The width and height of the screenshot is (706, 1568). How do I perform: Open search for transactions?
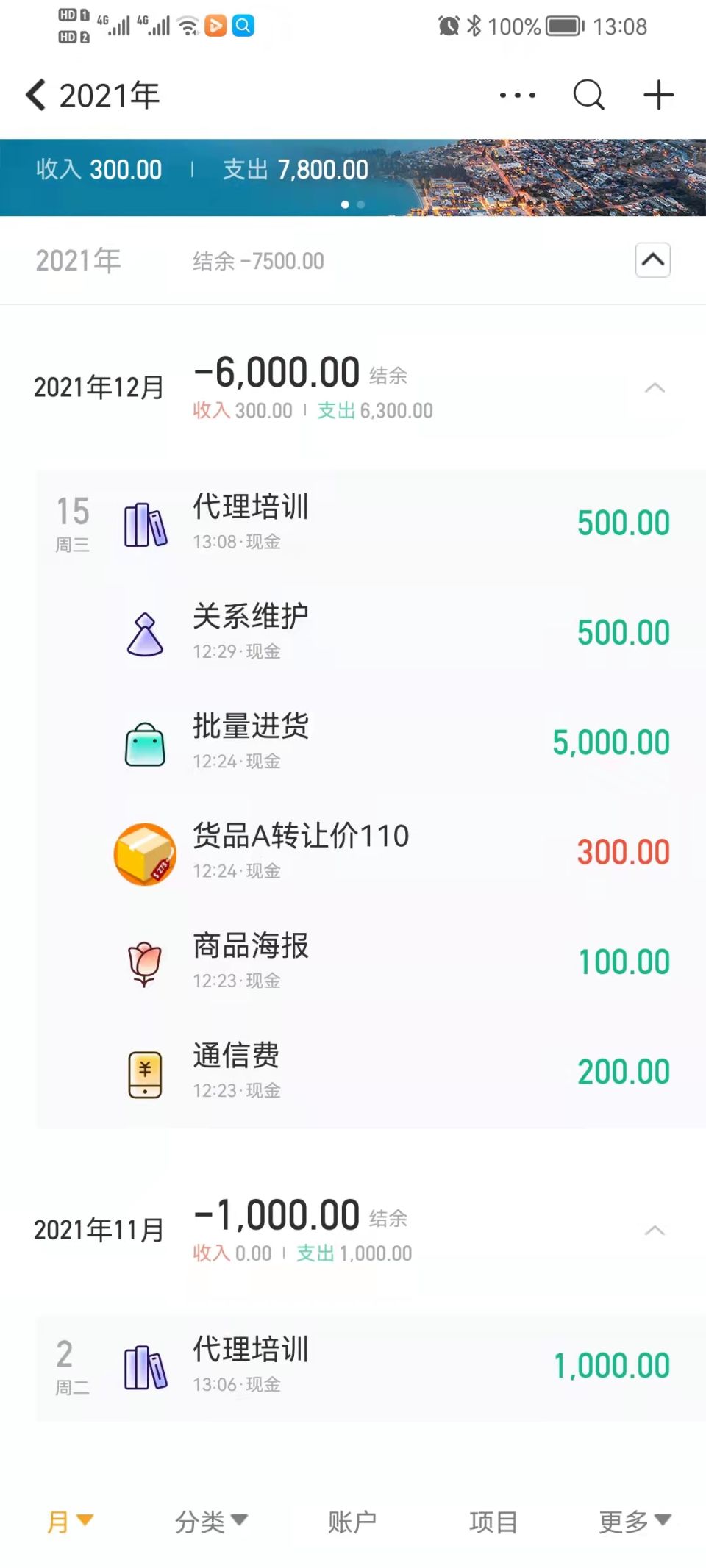[x=588, y=95]
